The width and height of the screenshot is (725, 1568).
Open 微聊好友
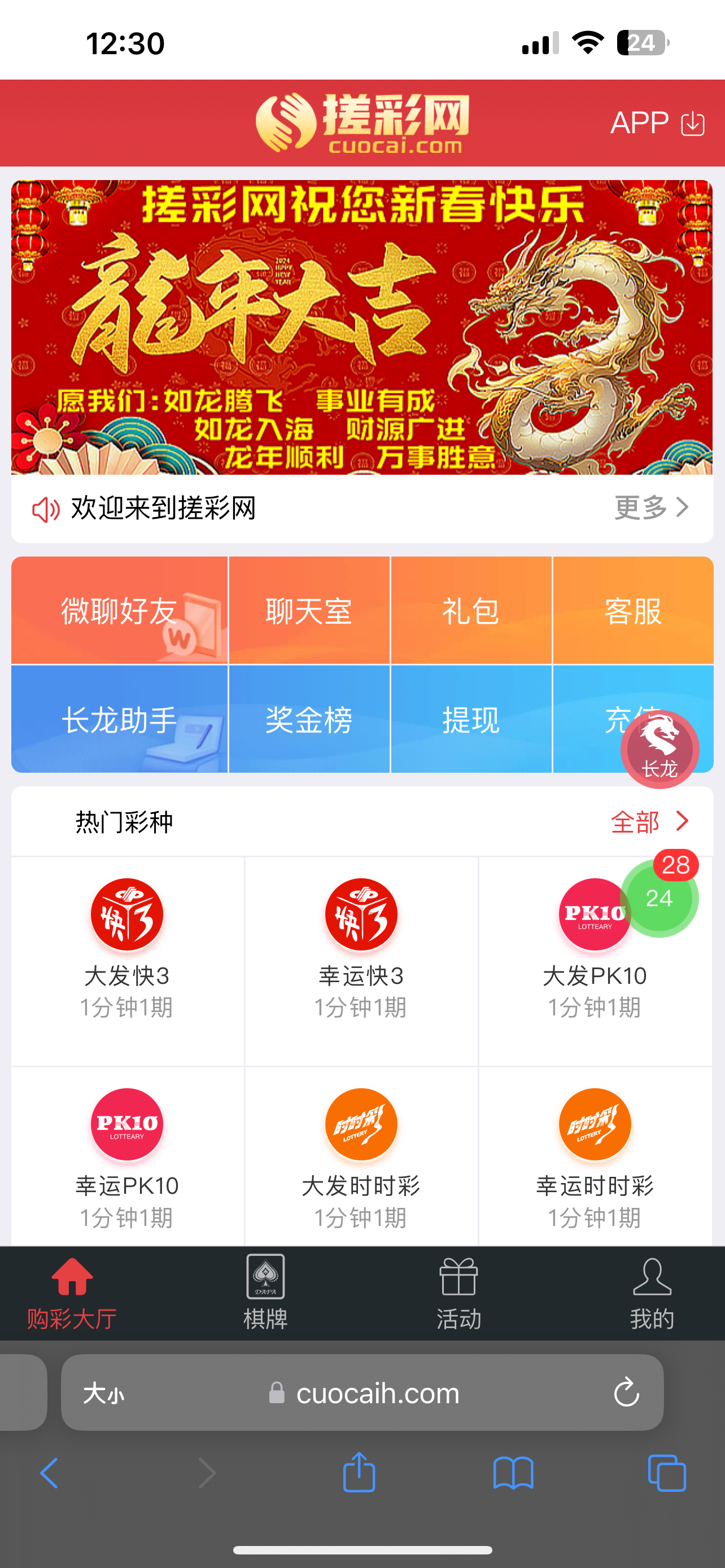click(x=119, y=611)
